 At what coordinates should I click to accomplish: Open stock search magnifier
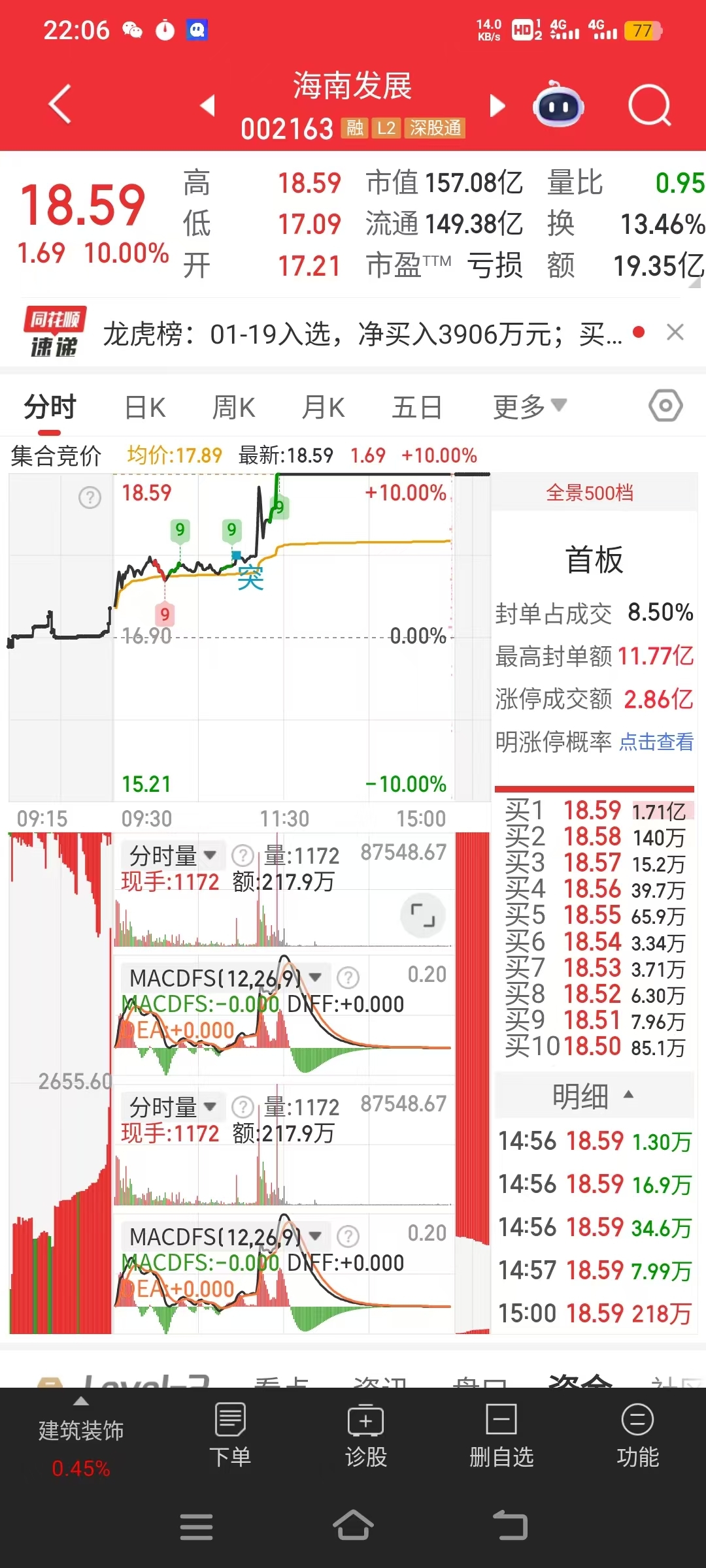650,105
